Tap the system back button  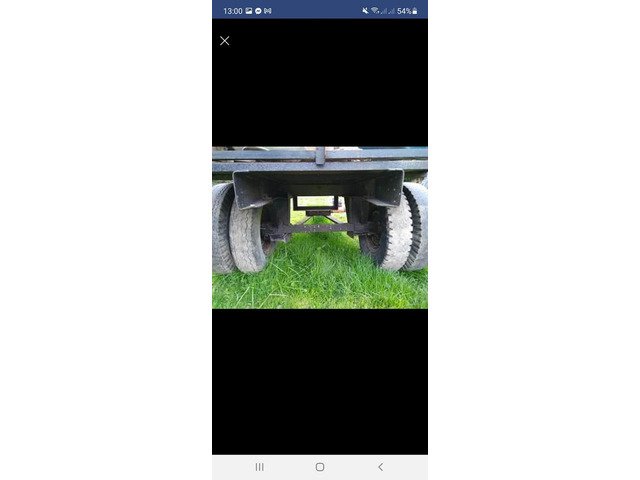click(380, 467)
